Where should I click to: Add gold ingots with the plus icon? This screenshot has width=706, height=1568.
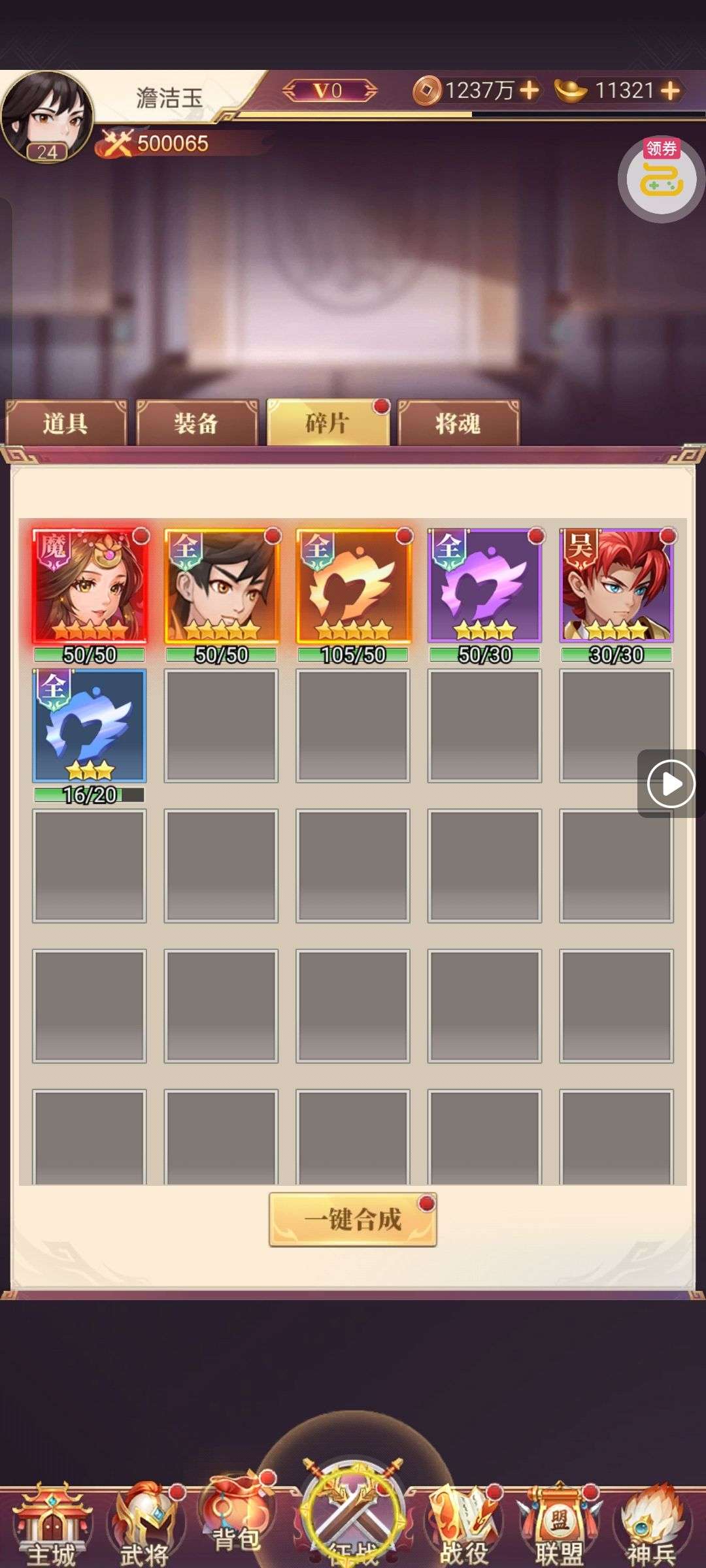(x=671, y=90)
